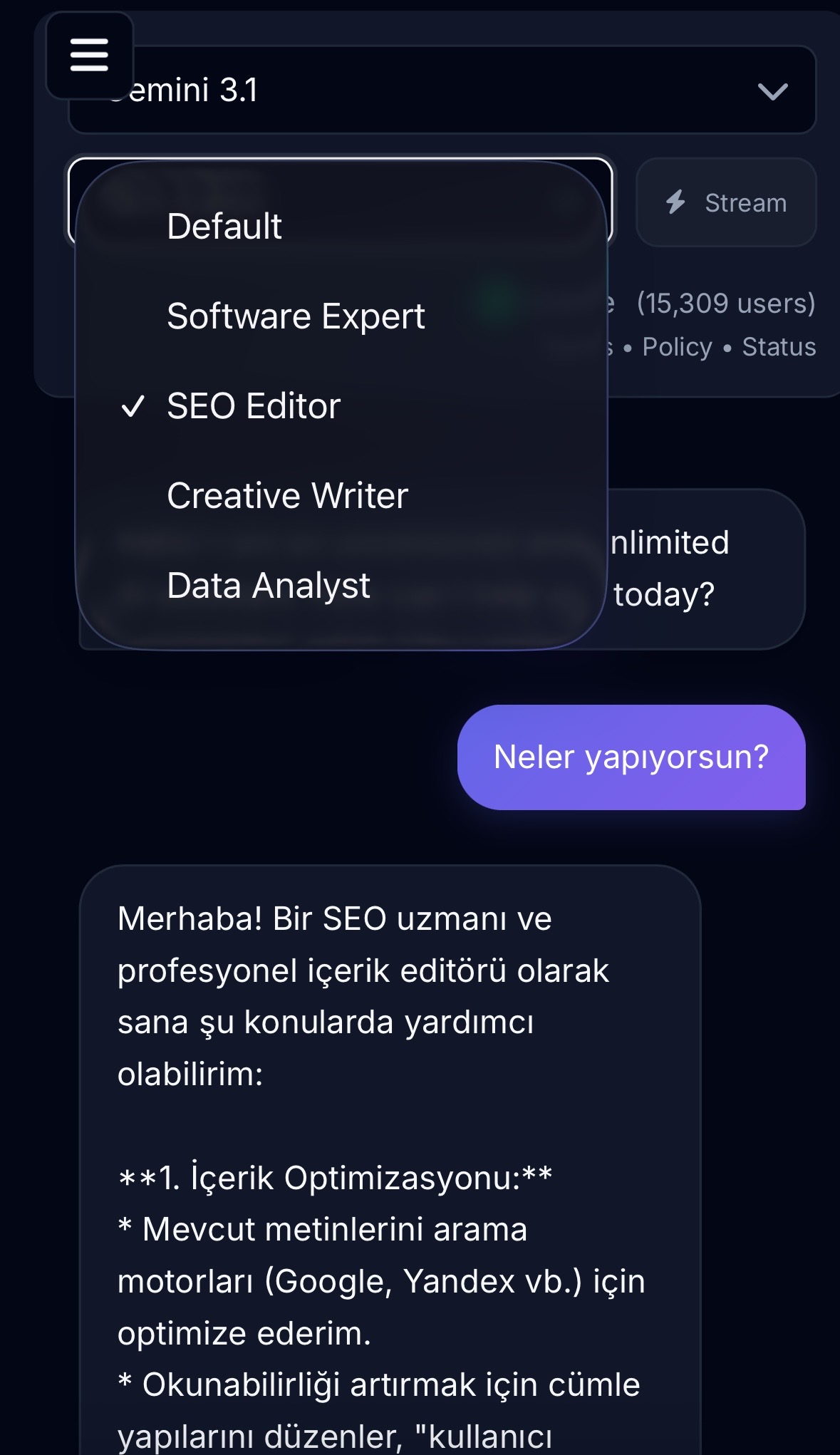Open the Status link
840x1455 pixels.
[x=779, y=347]
